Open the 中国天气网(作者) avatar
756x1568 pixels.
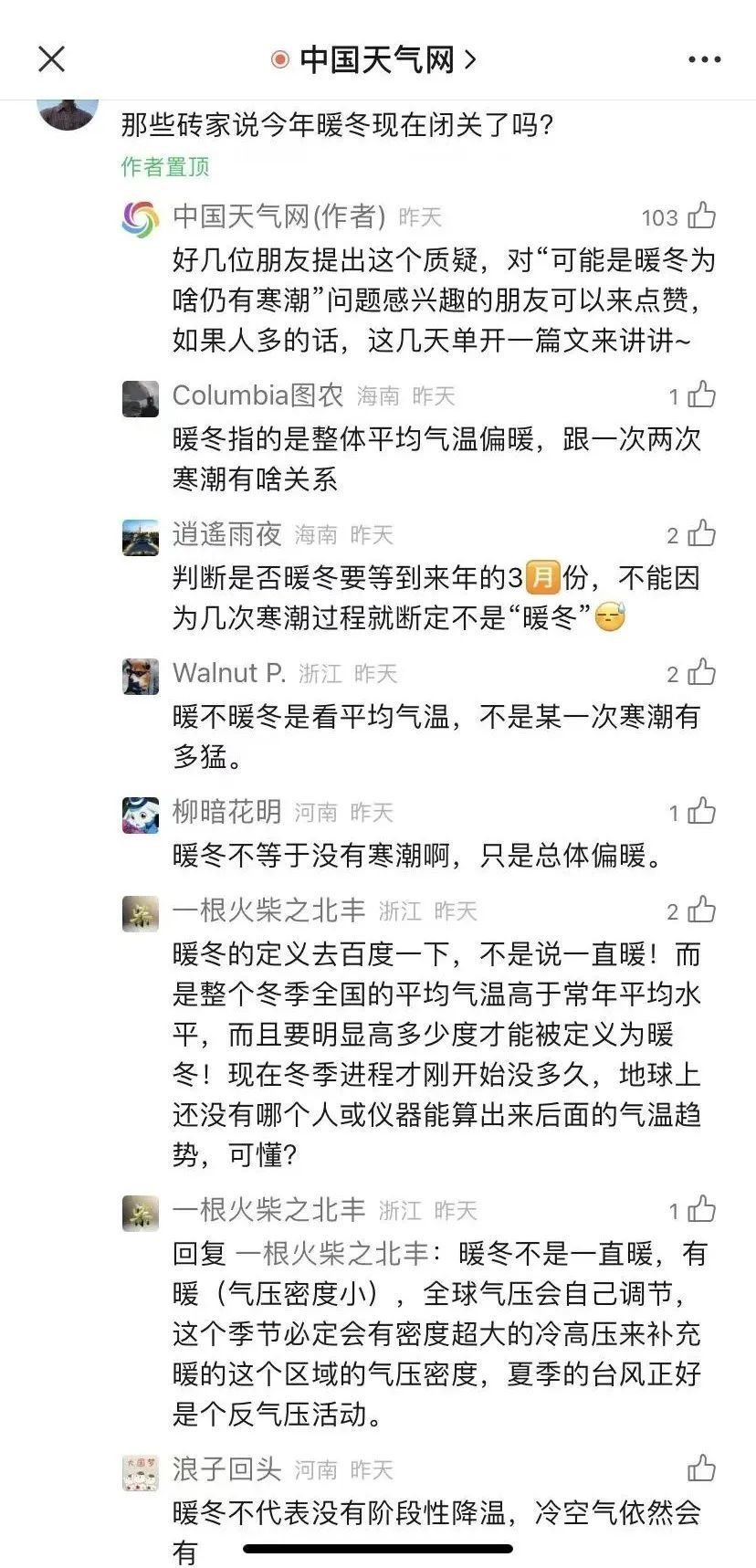pos(141,219)
